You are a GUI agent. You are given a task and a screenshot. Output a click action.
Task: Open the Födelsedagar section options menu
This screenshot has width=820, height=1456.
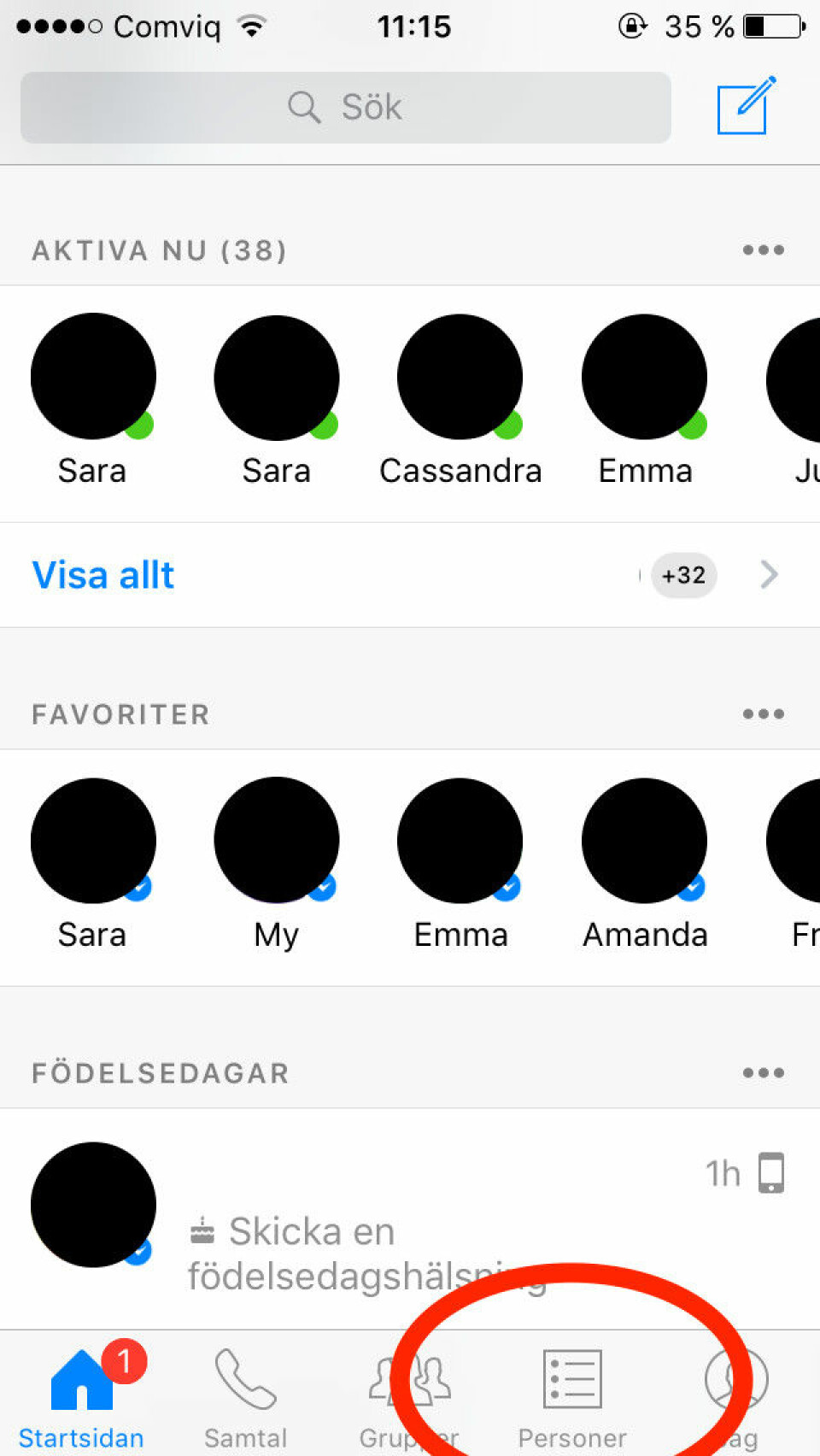(763, 1072)
